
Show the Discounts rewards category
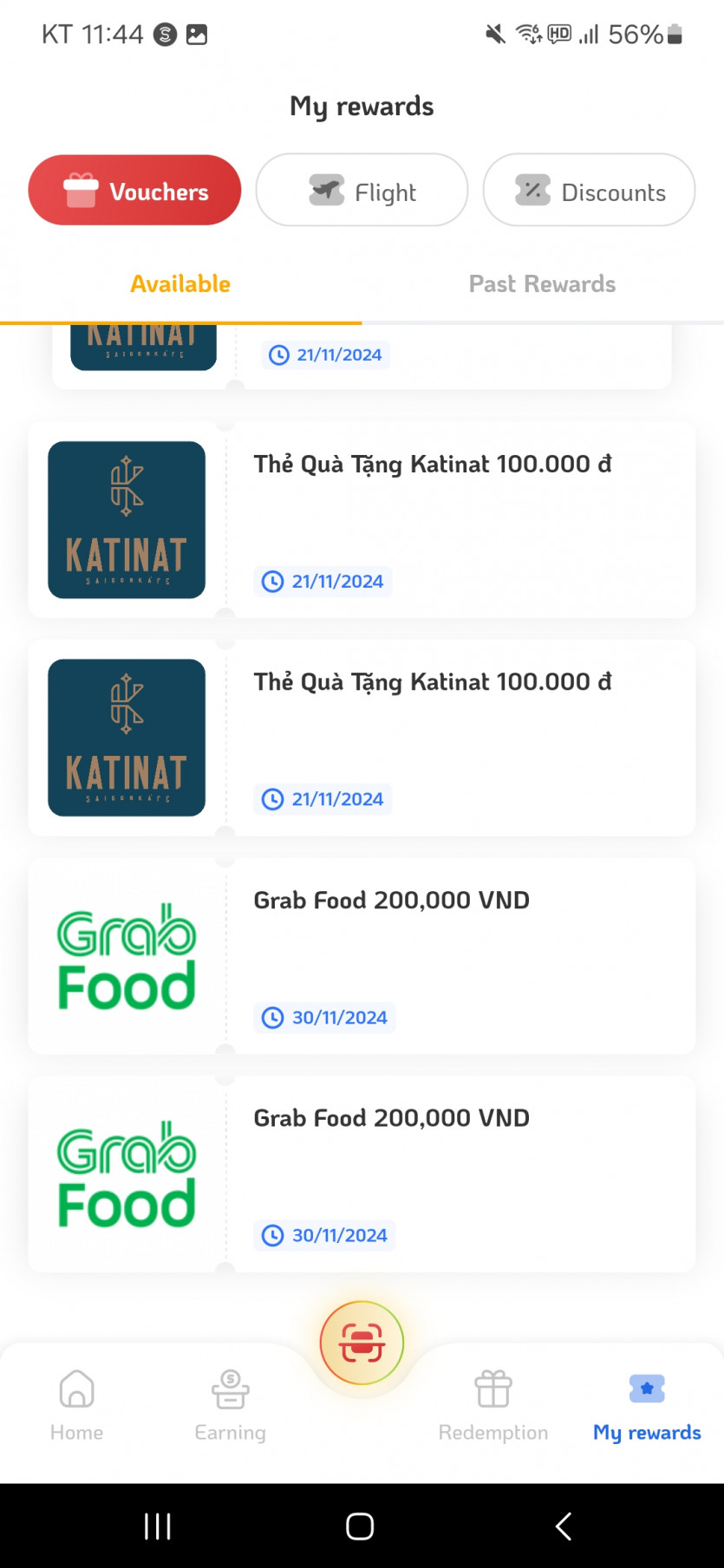click(589, 191)
